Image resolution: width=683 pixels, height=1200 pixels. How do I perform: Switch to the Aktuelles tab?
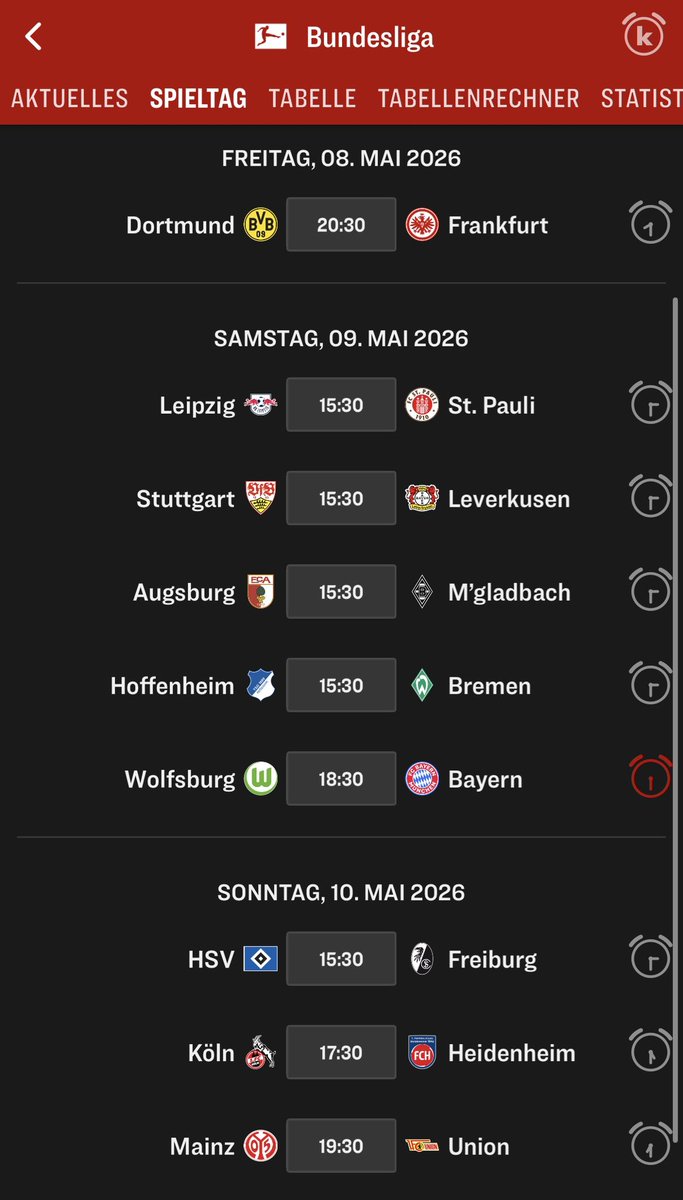pos(70,98)
